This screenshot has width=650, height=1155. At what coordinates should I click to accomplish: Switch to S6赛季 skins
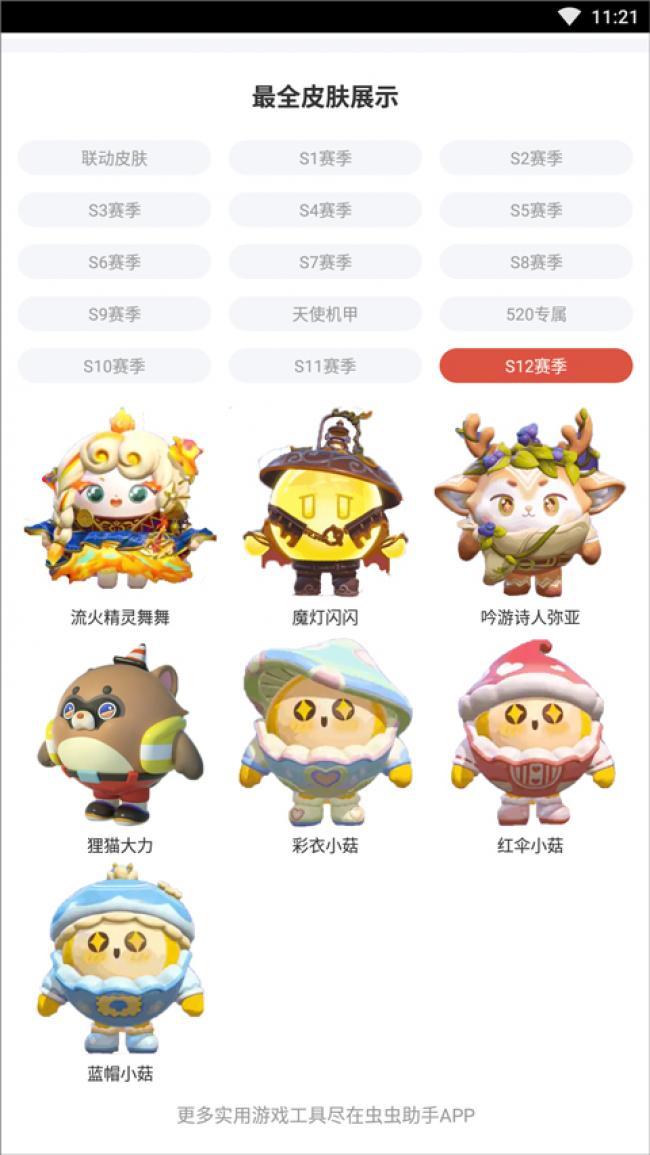(114, 262)
